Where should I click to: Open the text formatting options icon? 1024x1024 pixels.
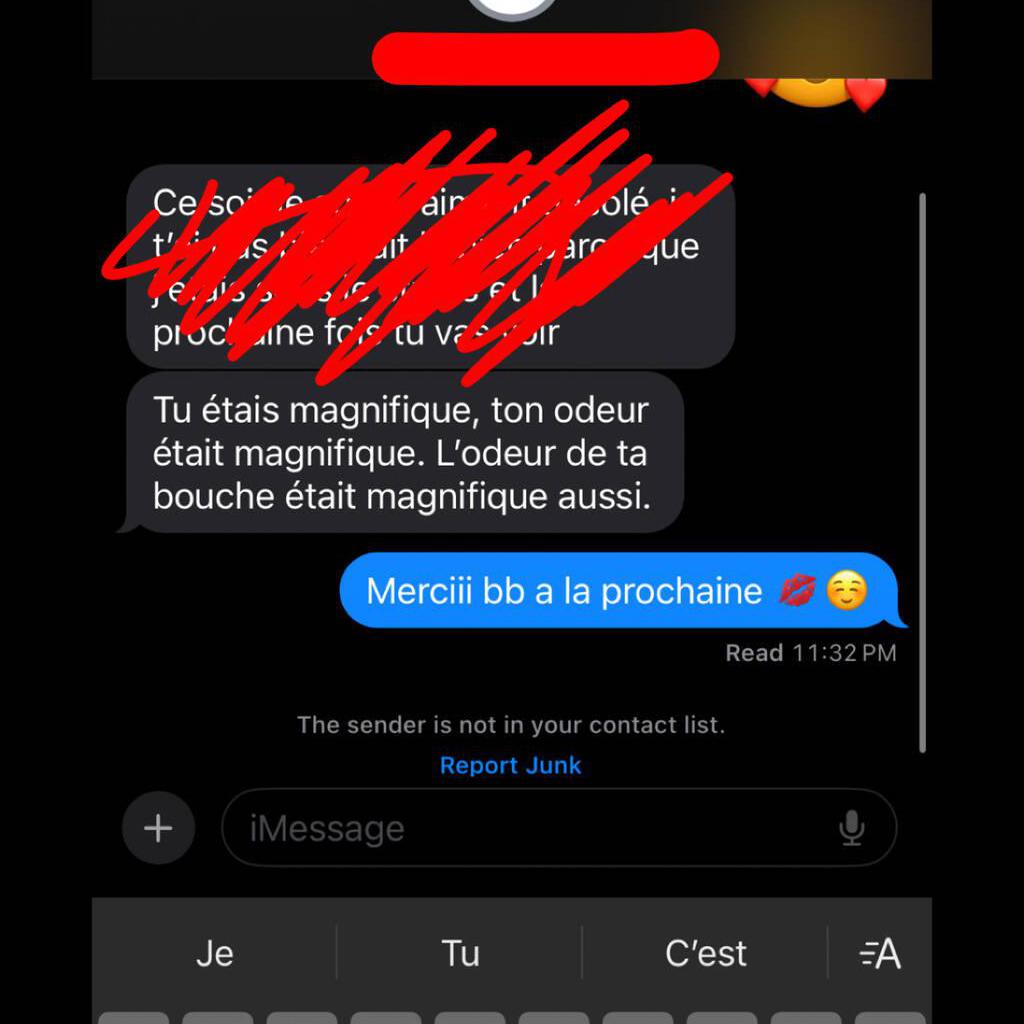(880, 954)
